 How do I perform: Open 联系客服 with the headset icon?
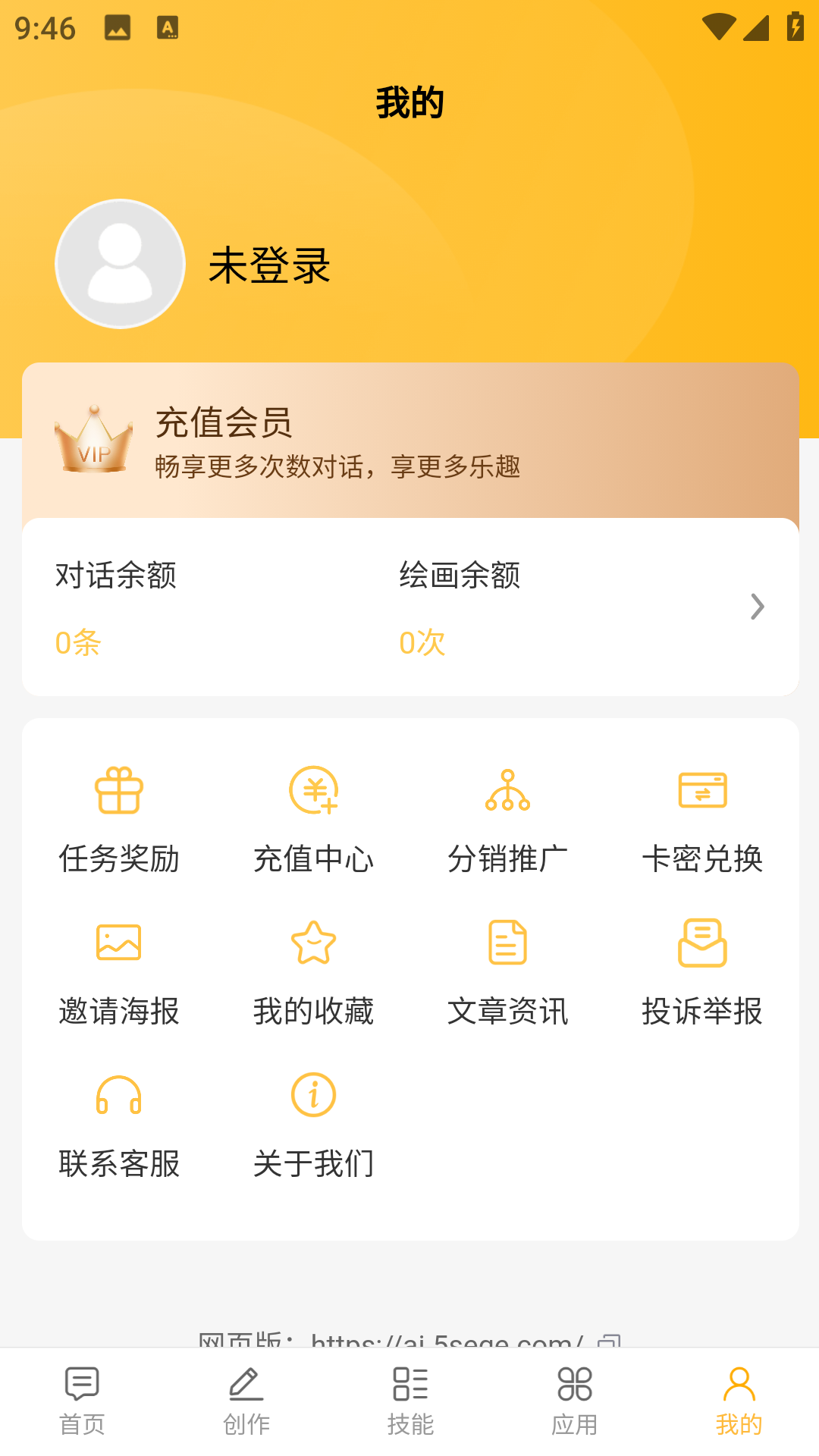coord(119,1094)
